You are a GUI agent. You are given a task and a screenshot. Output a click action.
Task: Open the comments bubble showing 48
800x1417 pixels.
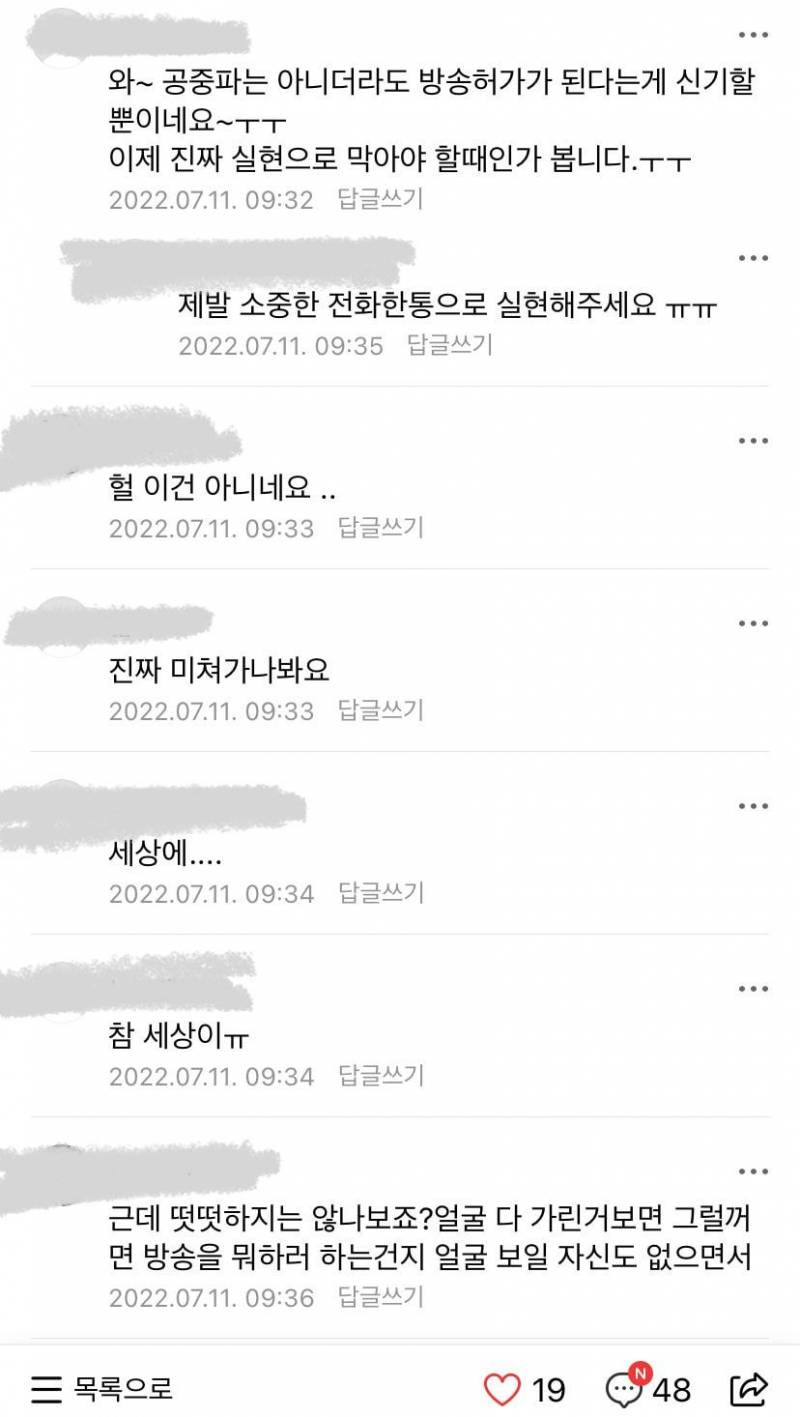pos(625,1389)
